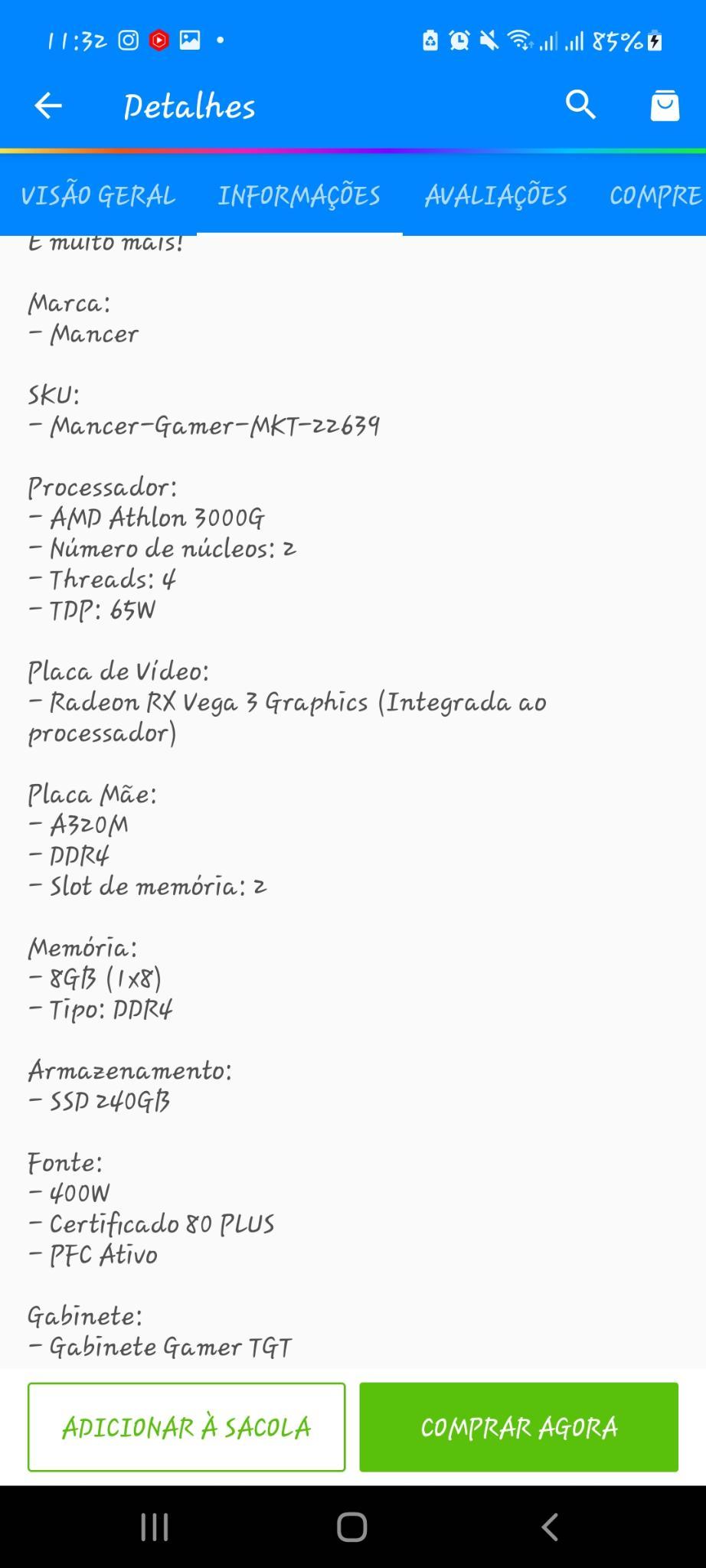Tap Adicionar à Sacola button
706x1568 pixels.
pos(186,1426)
